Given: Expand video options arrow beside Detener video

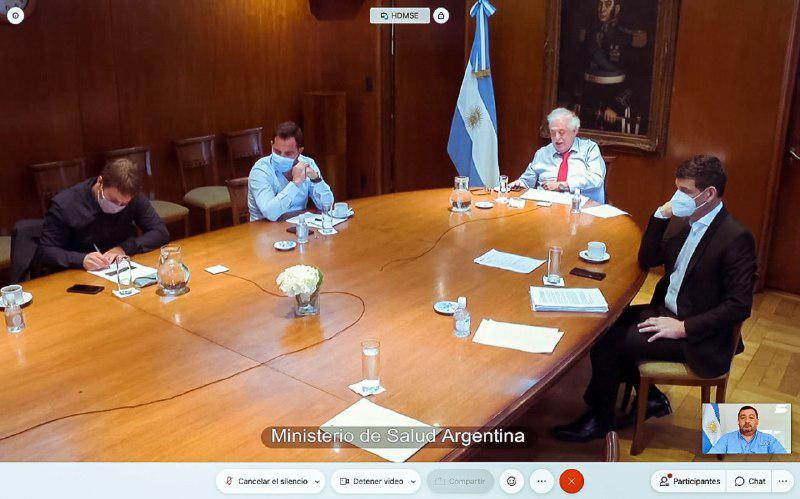Looking at the screenshot, I should point(412,481).
